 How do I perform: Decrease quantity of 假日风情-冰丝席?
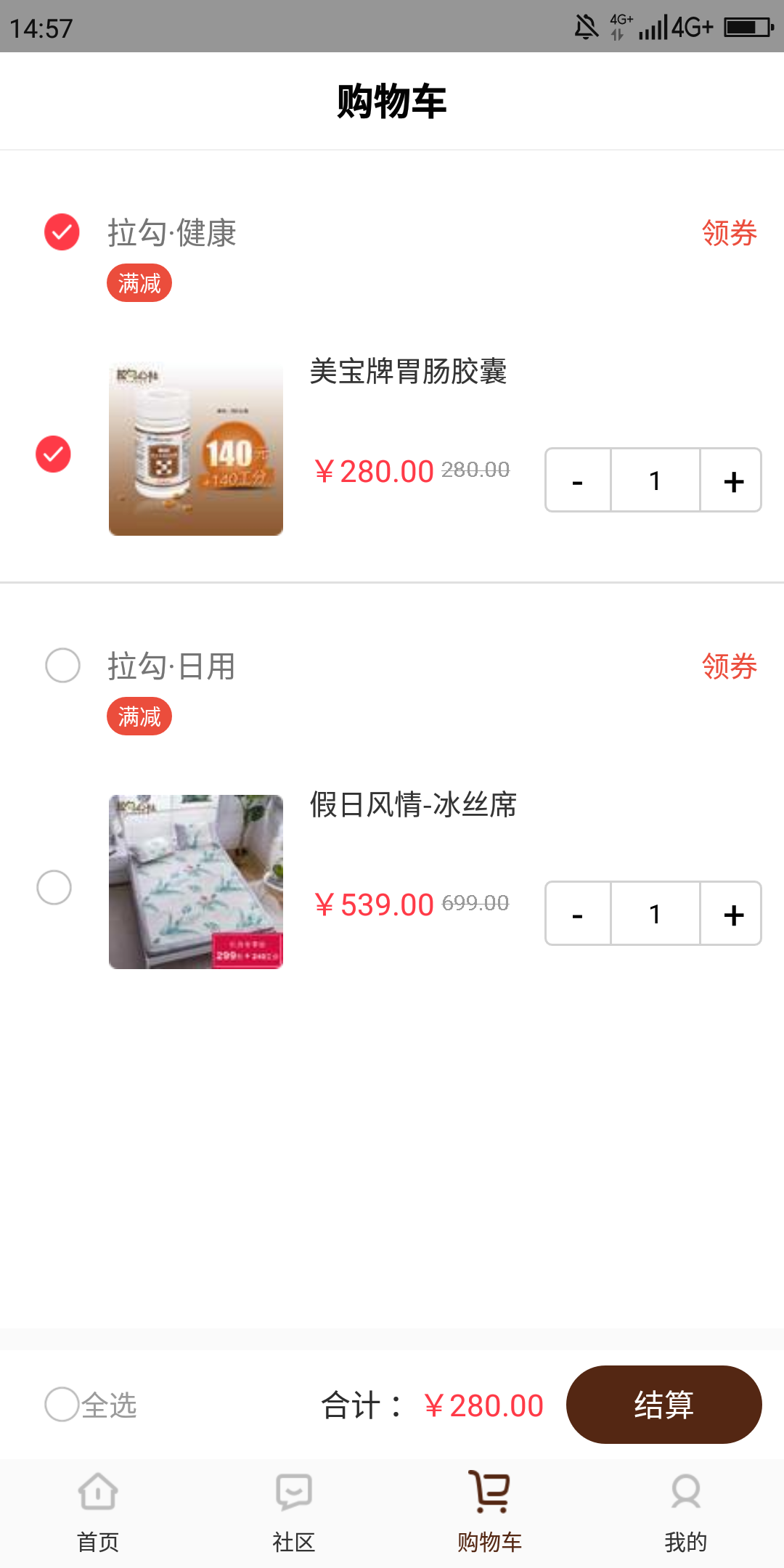(579, 914)
